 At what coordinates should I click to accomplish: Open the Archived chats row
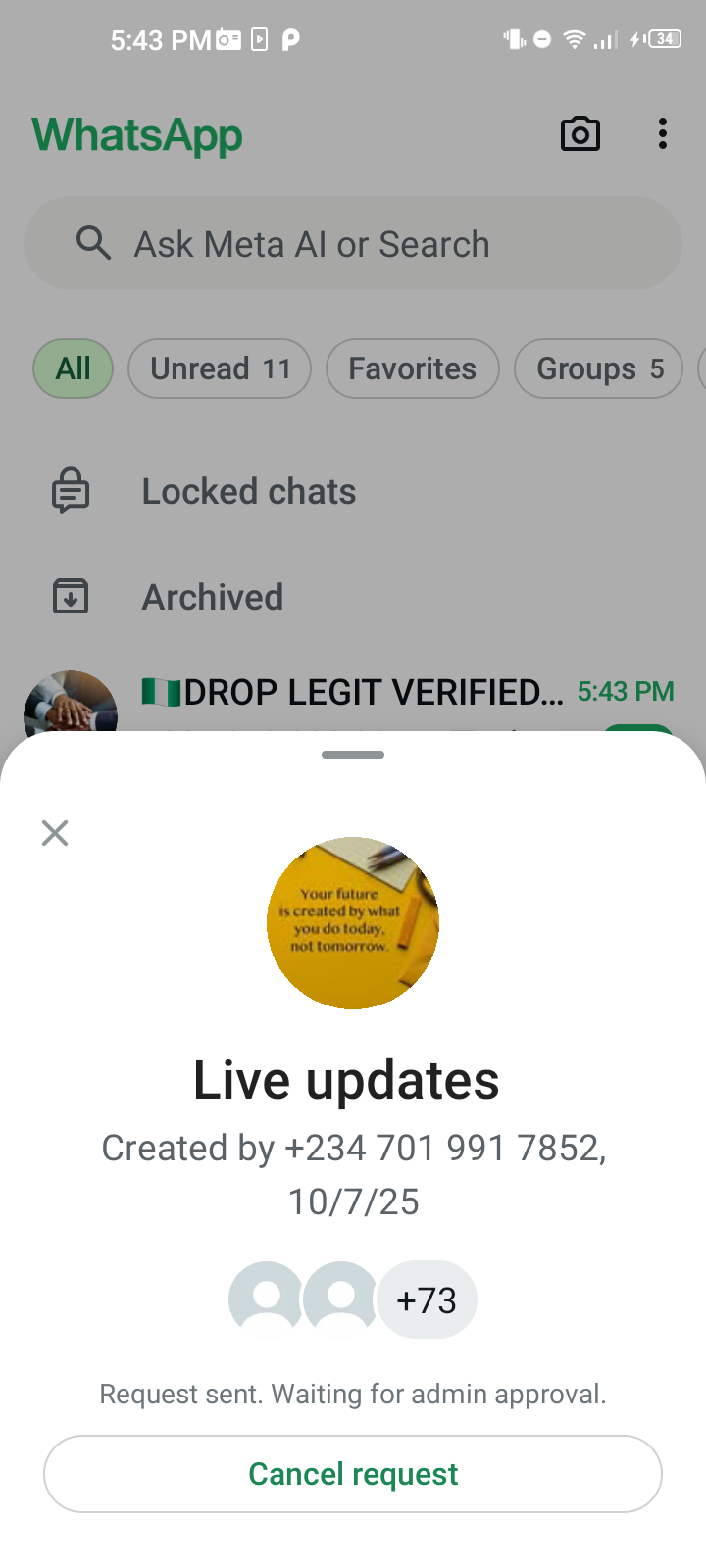click(x=213, y=597)
